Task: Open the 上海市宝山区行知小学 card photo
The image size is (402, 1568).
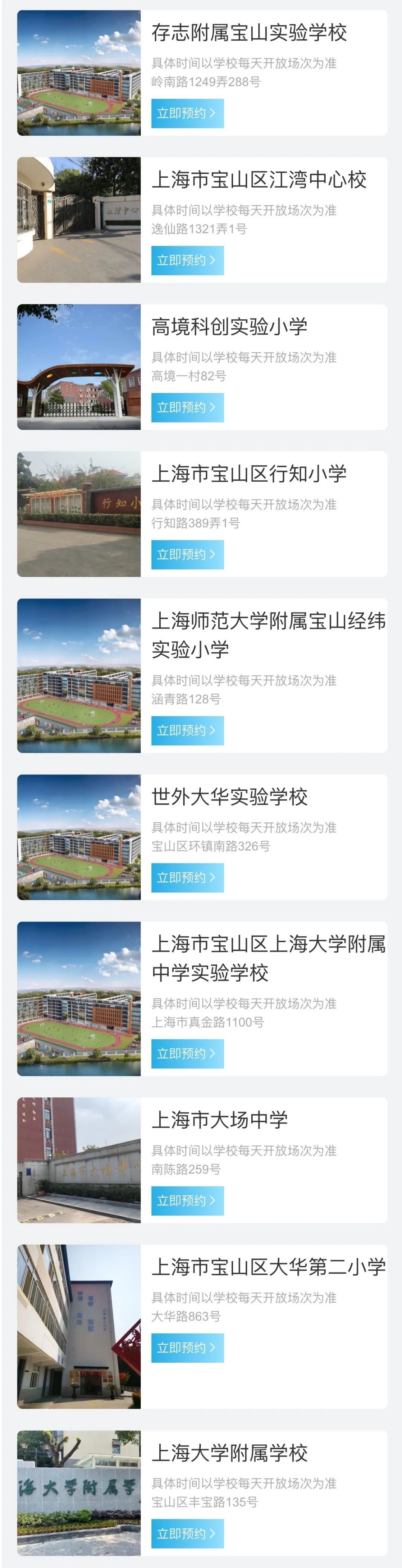Action: [79, 514]
